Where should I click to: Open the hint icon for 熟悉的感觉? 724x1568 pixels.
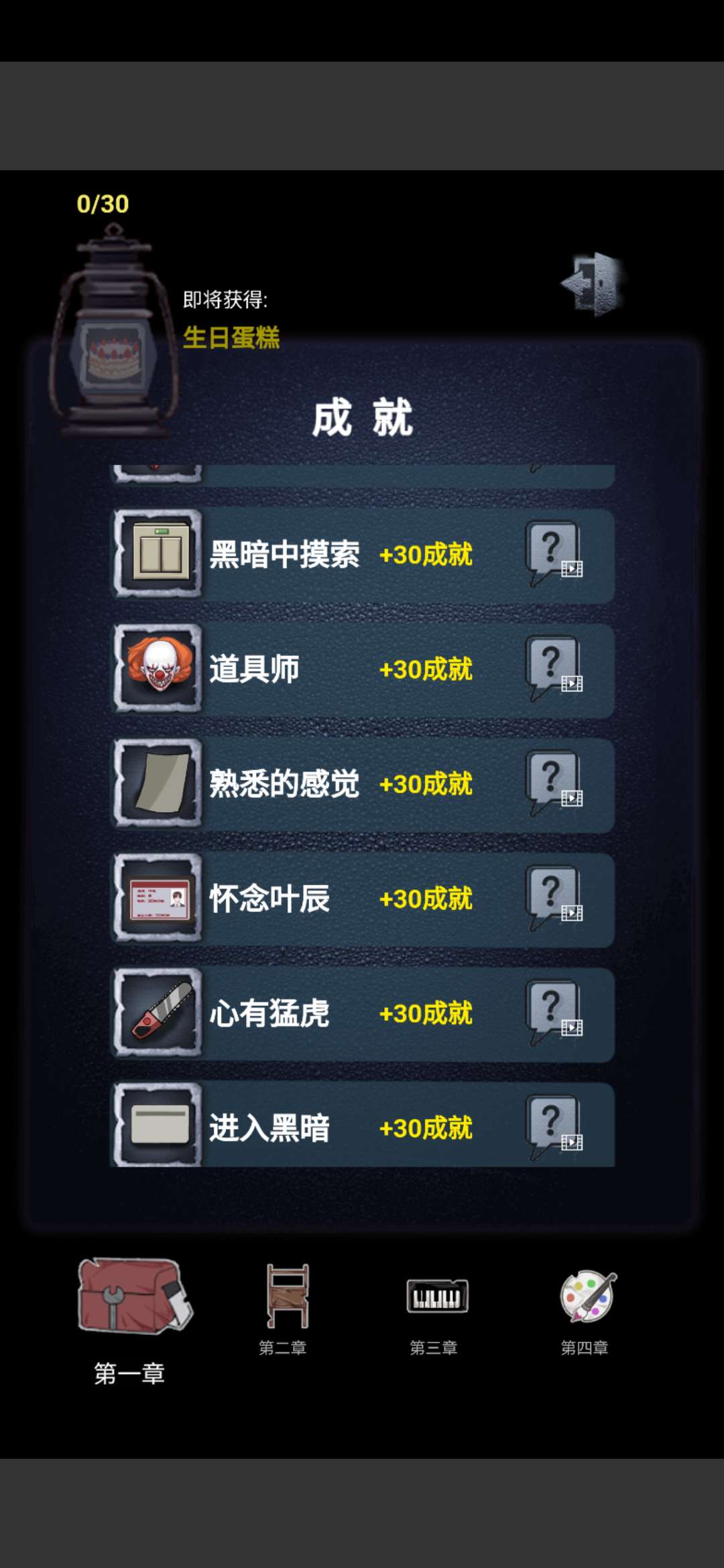pos(554,783)
